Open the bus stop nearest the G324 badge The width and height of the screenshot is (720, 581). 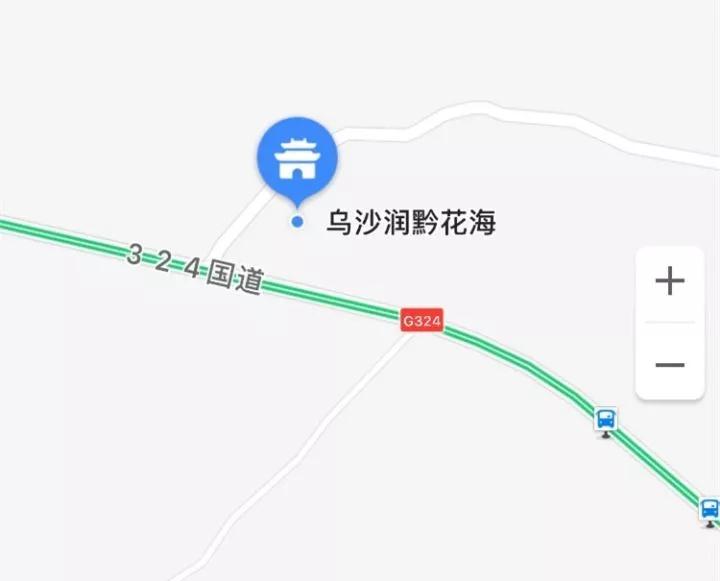coord(606,420)
